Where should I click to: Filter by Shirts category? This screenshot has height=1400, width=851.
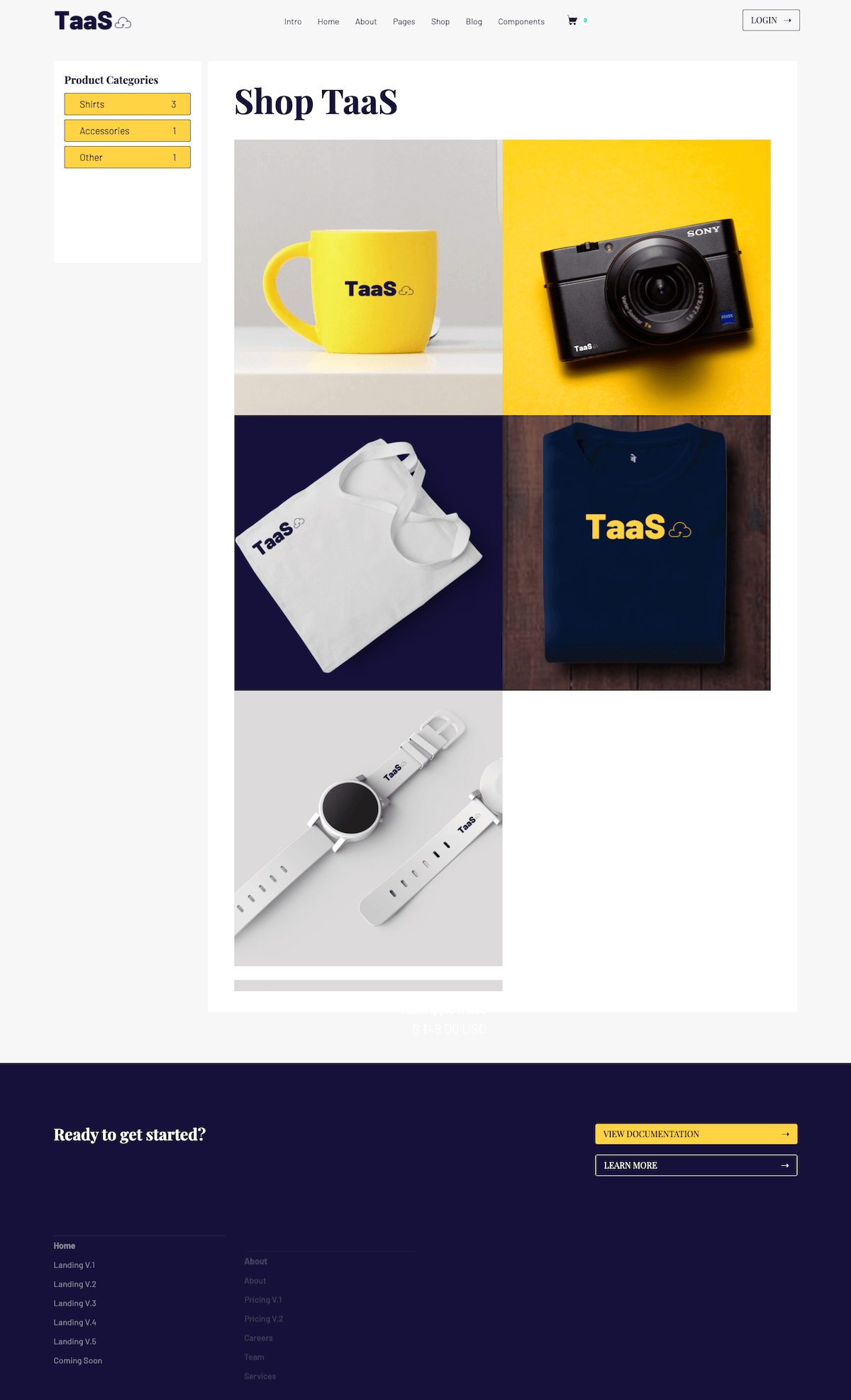click(128, 104)
